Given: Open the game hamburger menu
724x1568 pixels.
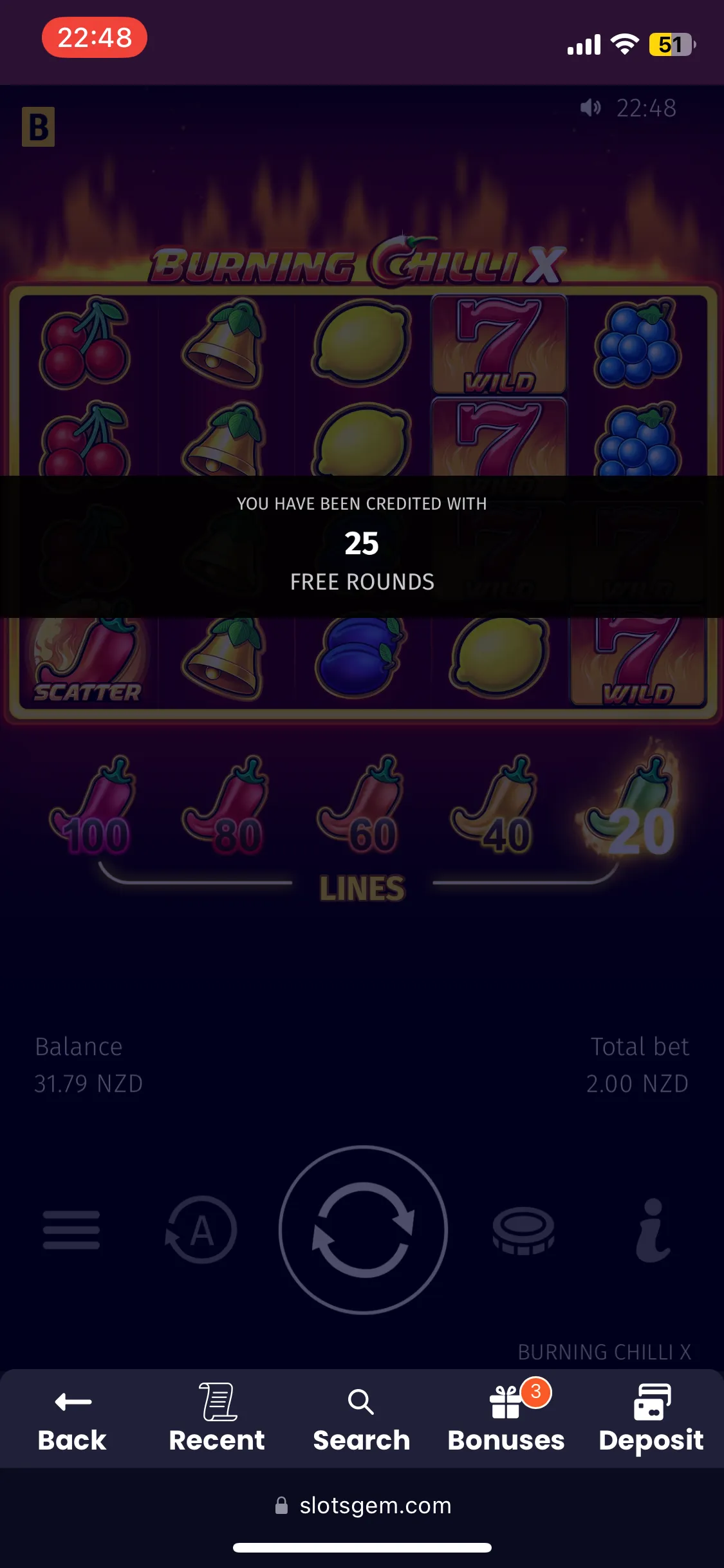Looking at the screenshot, I should point(71,1229).
